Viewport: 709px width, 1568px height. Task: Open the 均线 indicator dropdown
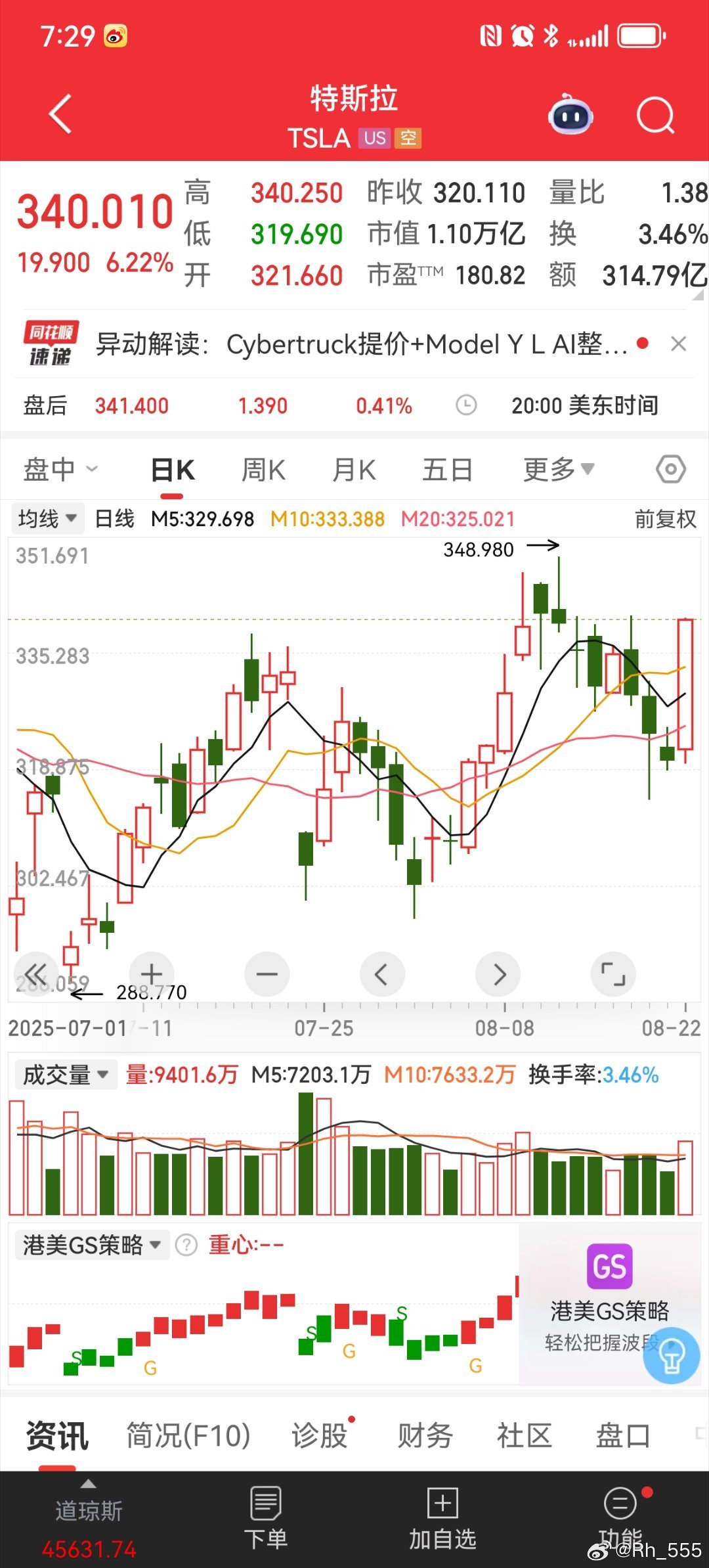[47, 518]
